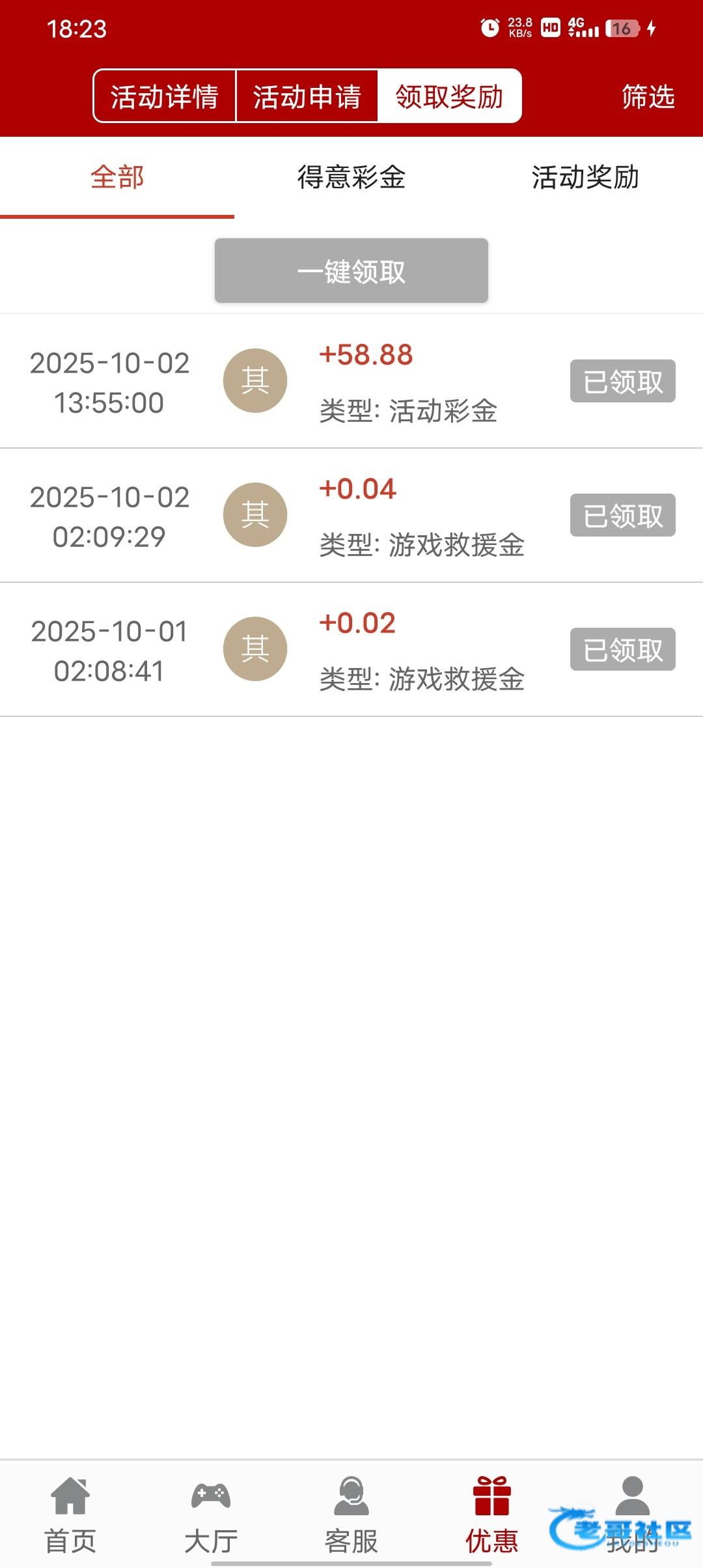This screenshot has width=703, height=1568.
Task: Tap the 一键领取 claim-all button
Action: pos(351,271)
